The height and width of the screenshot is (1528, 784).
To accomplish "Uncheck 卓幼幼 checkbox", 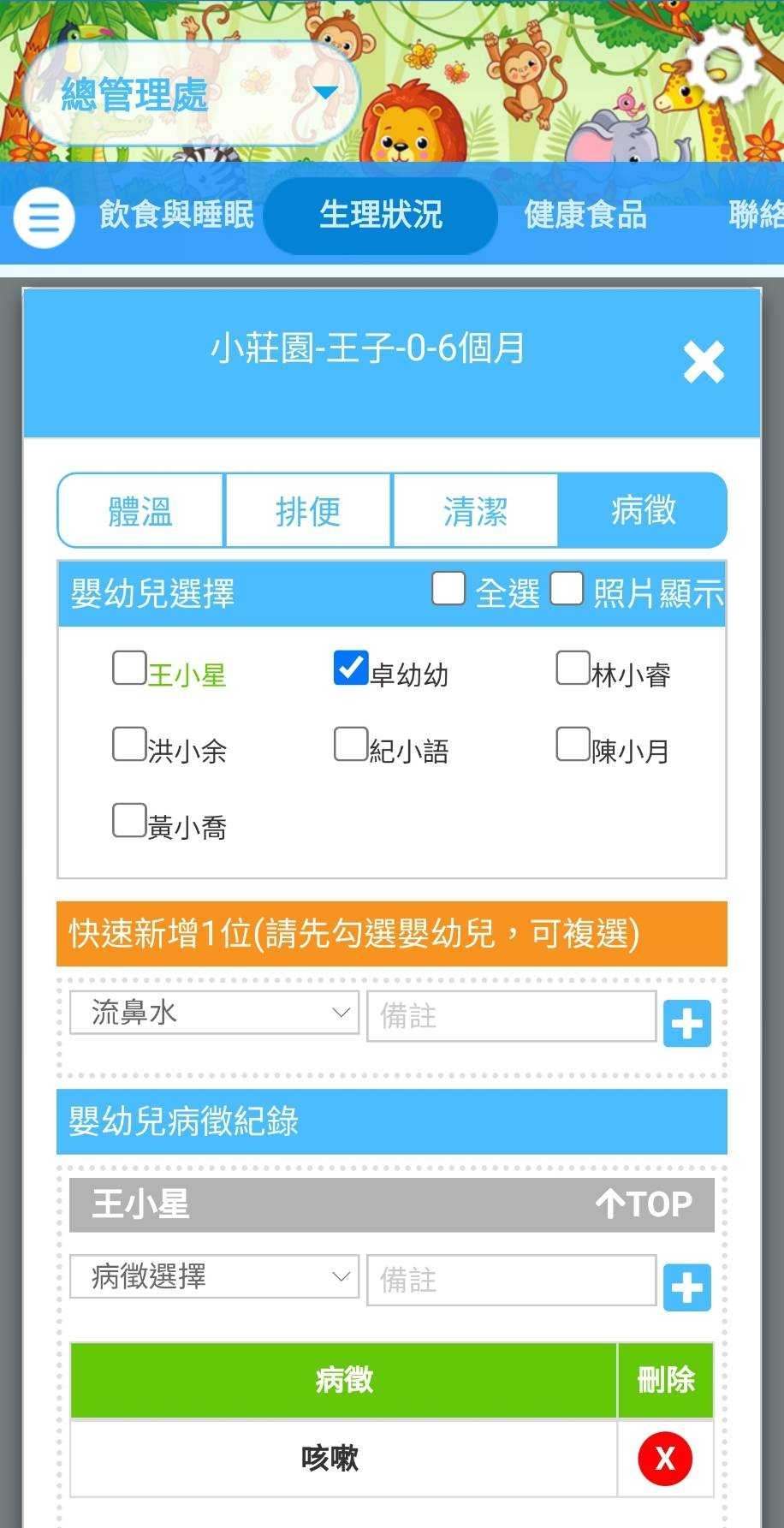I will tap(351, 668).
